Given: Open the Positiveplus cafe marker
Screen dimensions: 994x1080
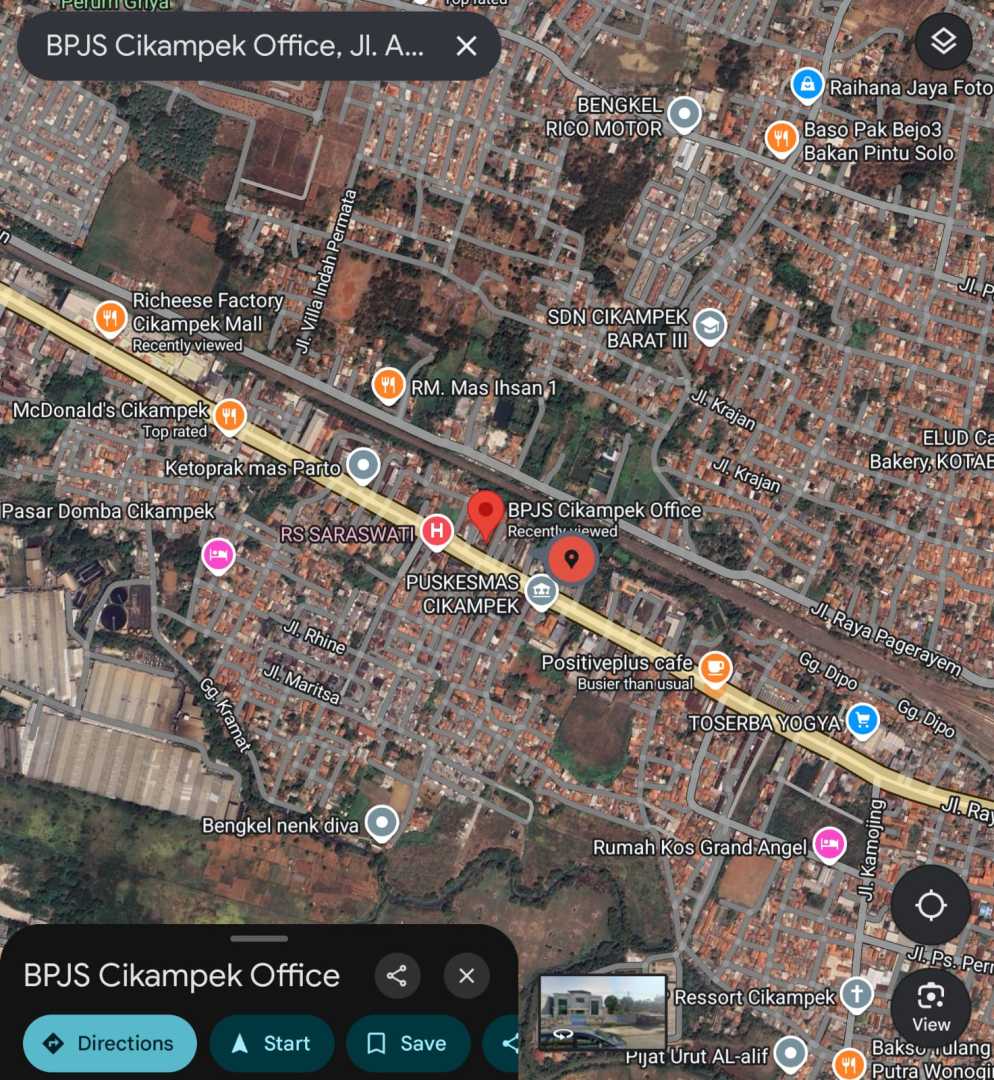Looking at the screenshot, I should coord(714,667).
